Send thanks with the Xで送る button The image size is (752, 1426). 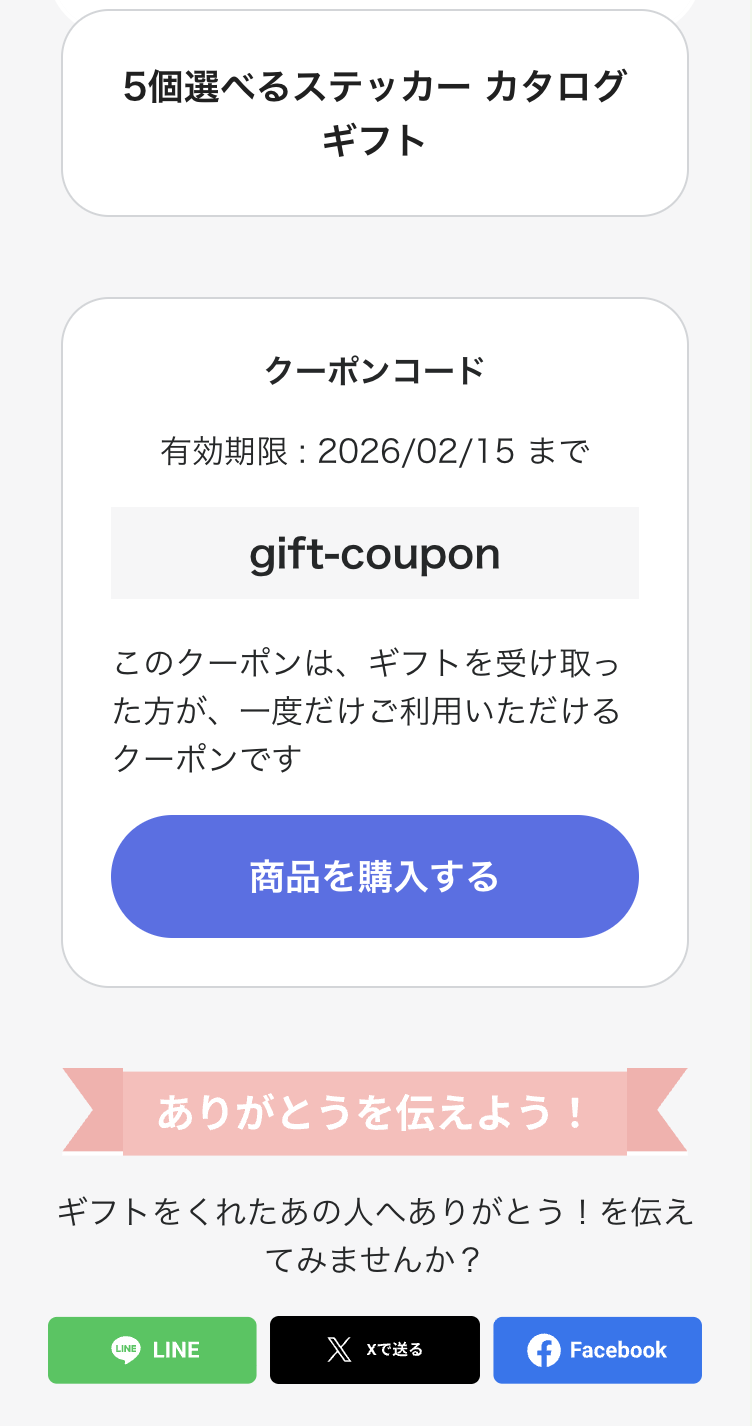(x=375, y=1350)
